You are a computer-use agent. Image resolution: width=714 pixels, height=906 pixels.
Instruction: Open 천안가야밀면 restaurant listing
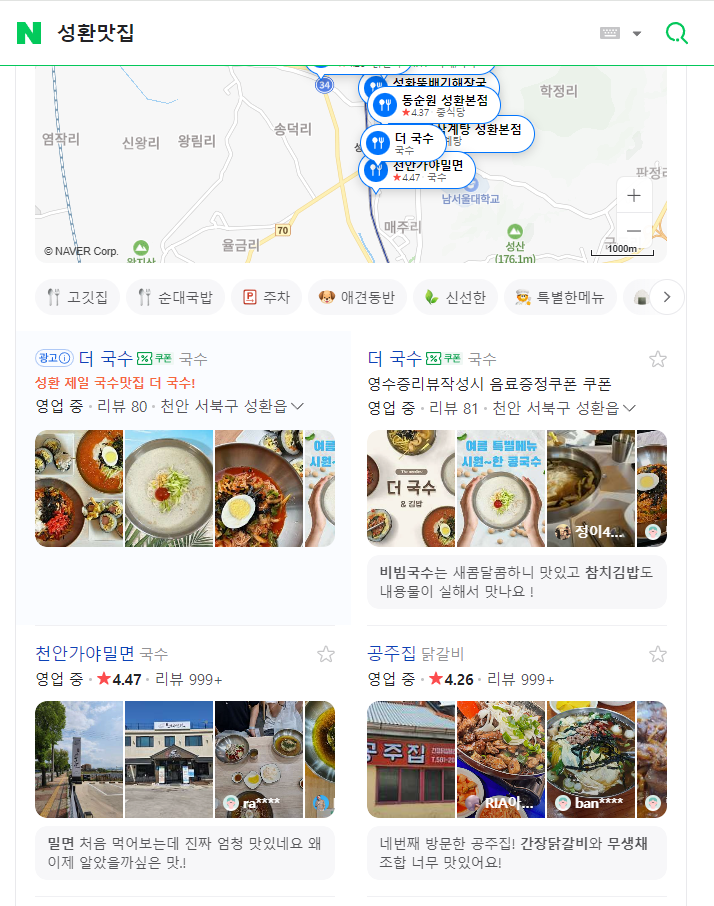tap(85, 654)
